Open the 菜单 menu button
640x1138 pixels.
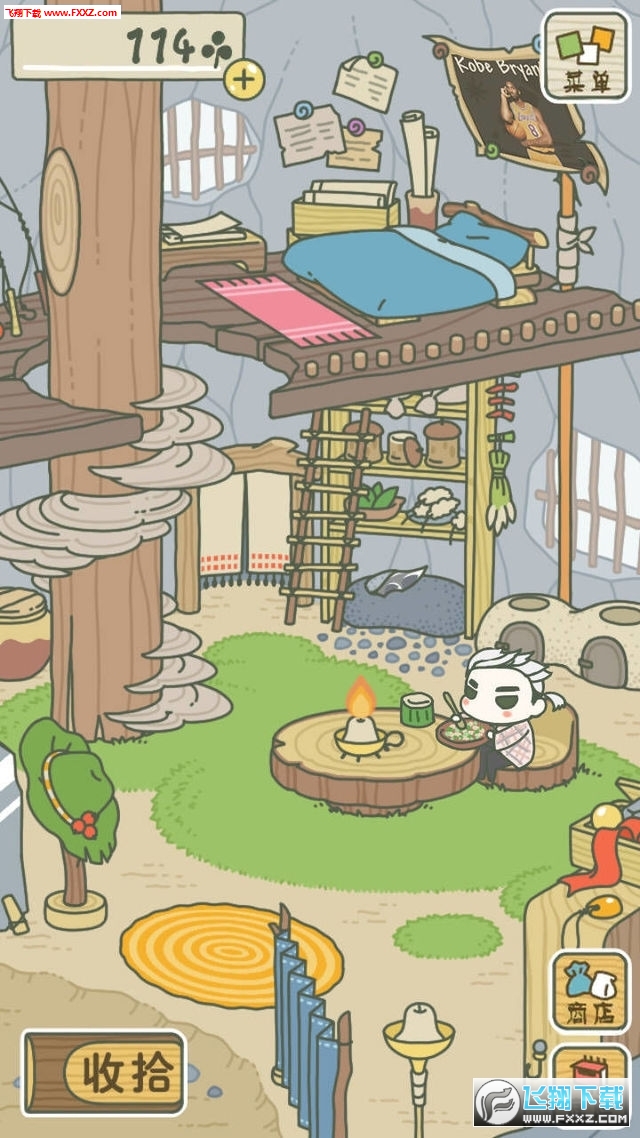(x=585, y=56)
